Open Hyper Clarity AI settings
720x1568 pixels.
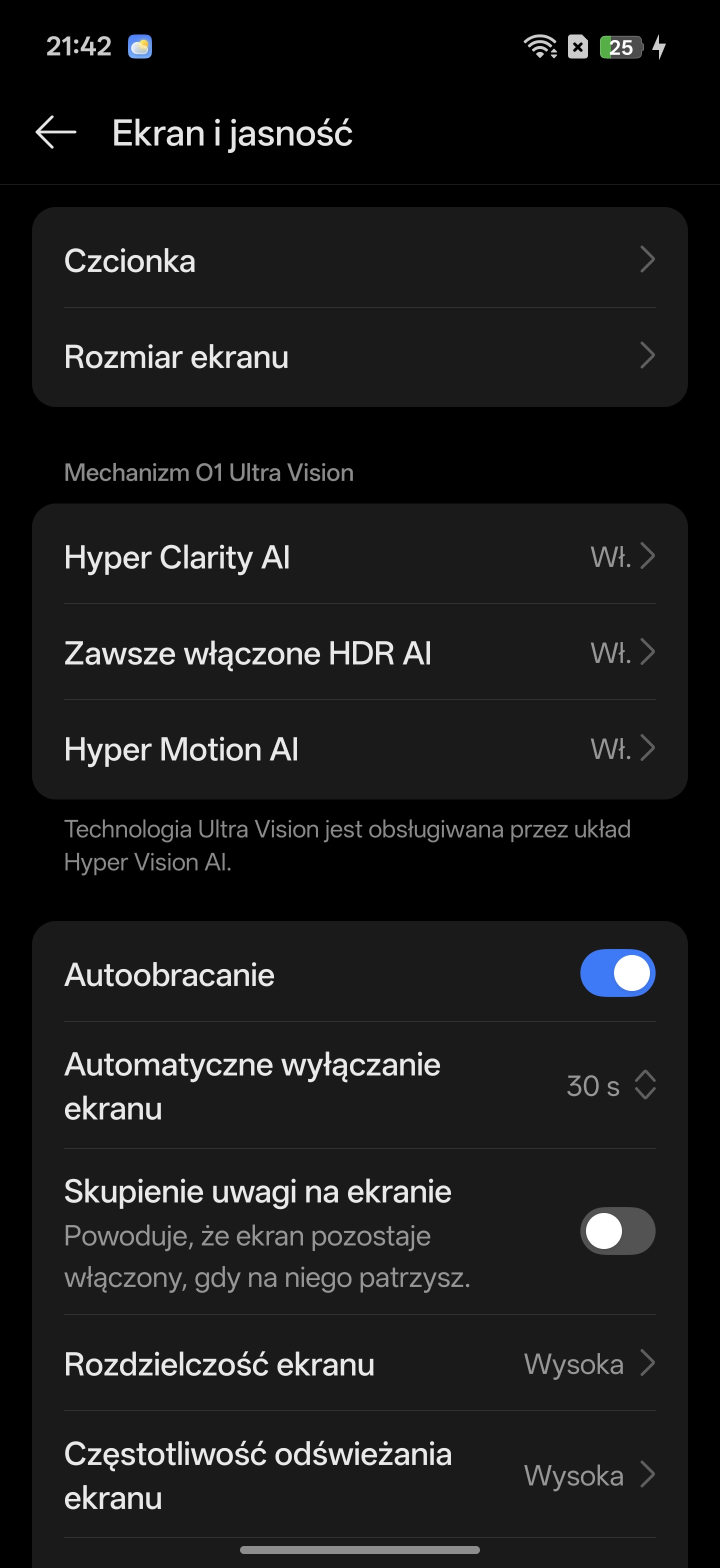pos(359,556)
